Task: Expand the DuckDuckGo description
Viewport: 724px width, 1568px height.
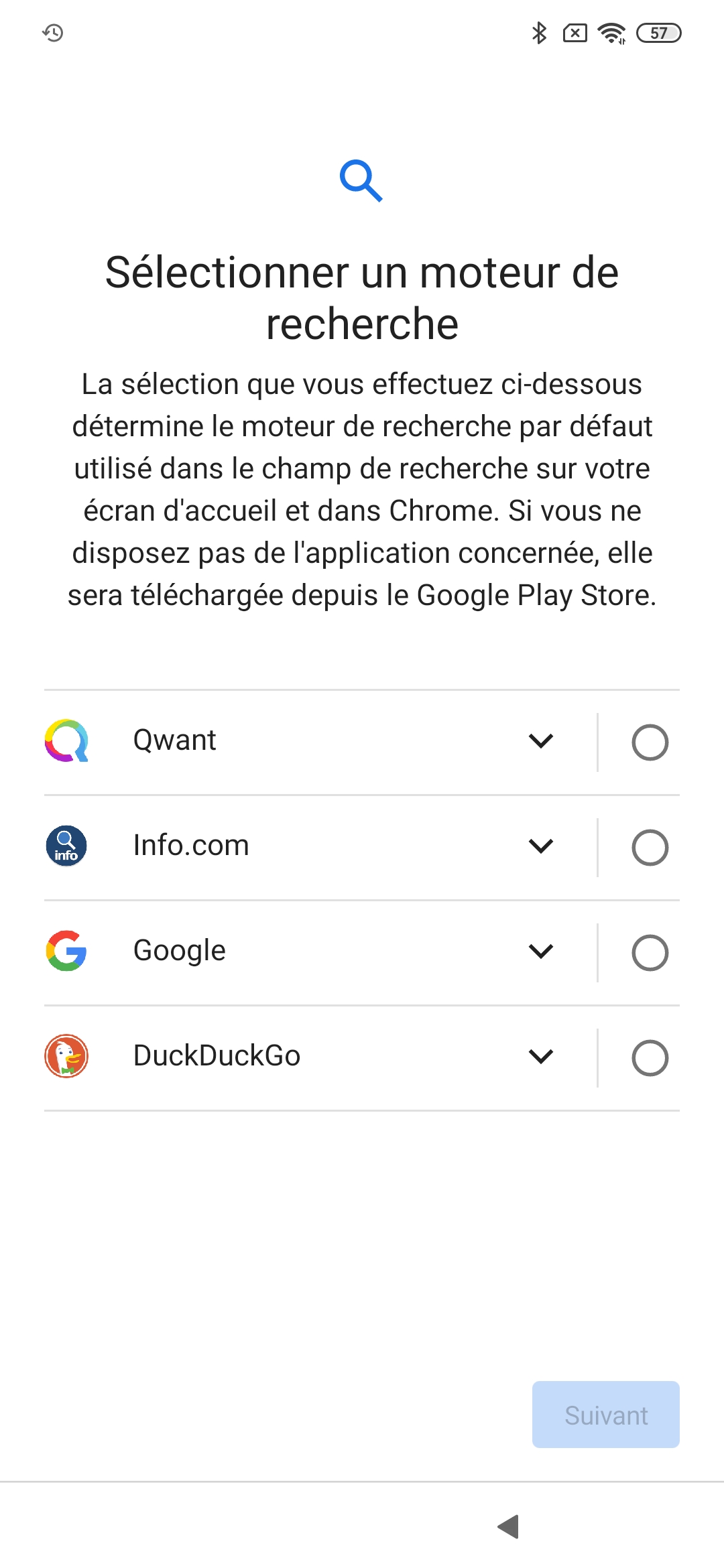Action: tap(541, 1057)
